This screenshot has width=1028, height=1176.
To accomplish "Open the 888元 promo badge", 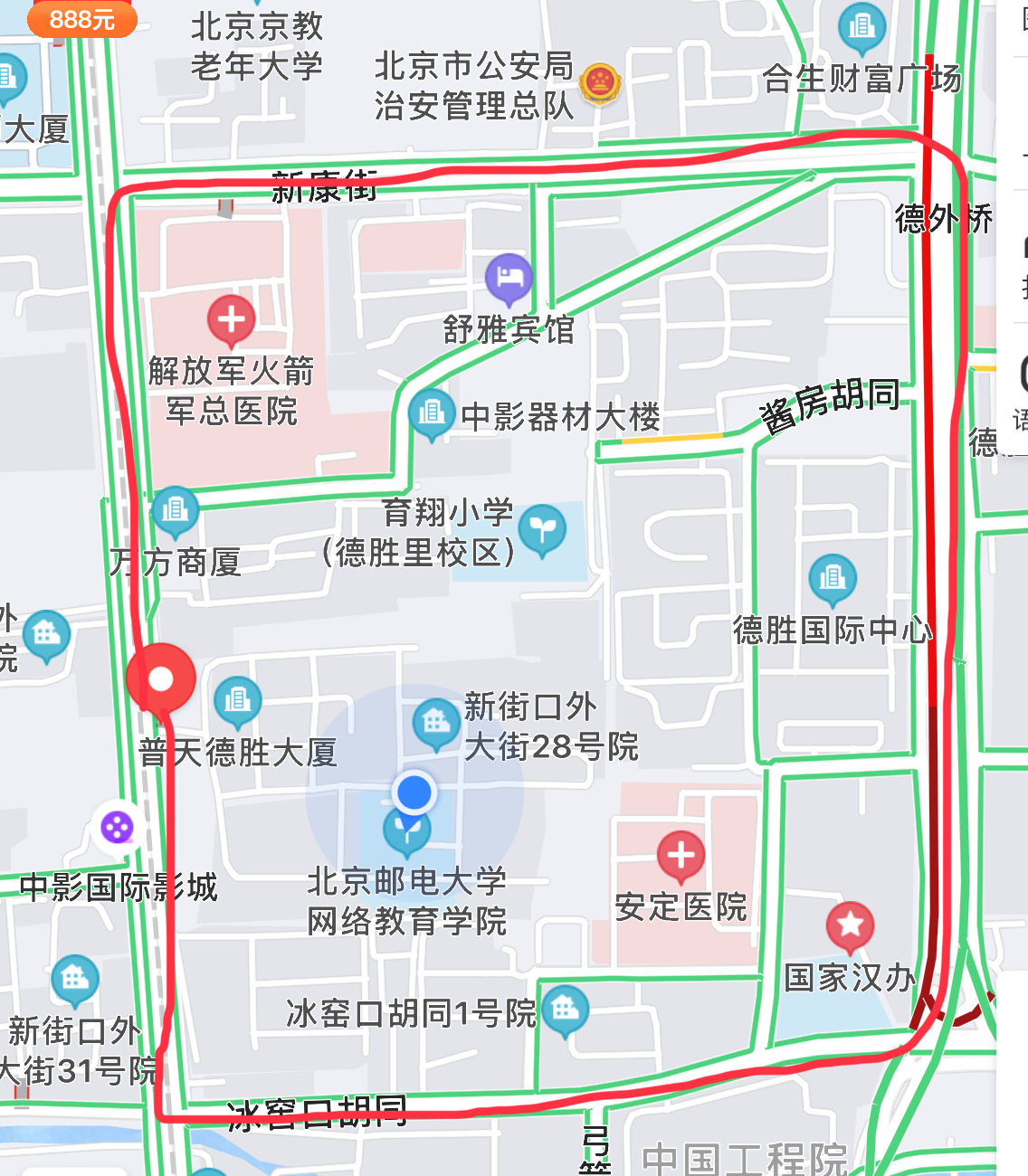I will tap(82, 19).
